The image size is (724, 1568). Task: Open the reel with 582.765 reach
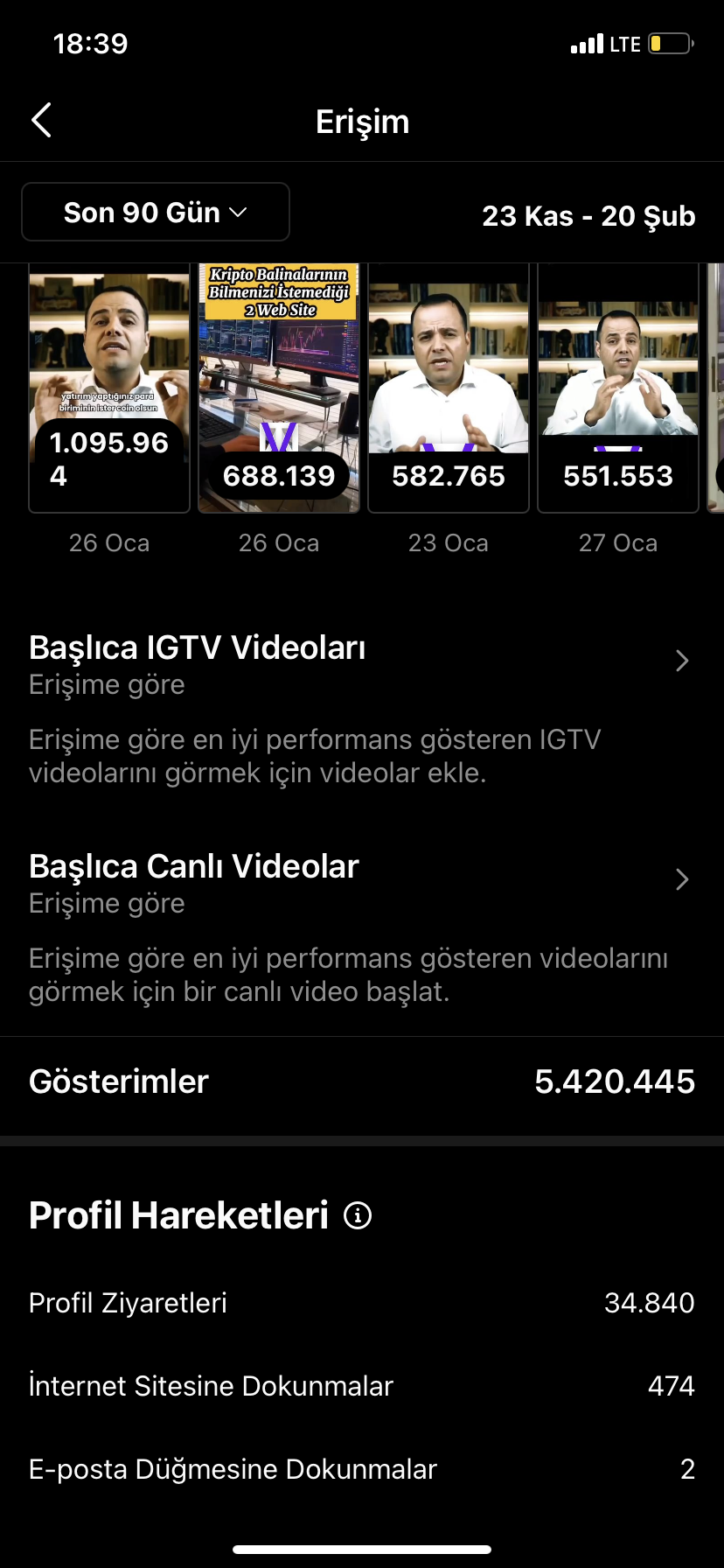coord(449,388)
